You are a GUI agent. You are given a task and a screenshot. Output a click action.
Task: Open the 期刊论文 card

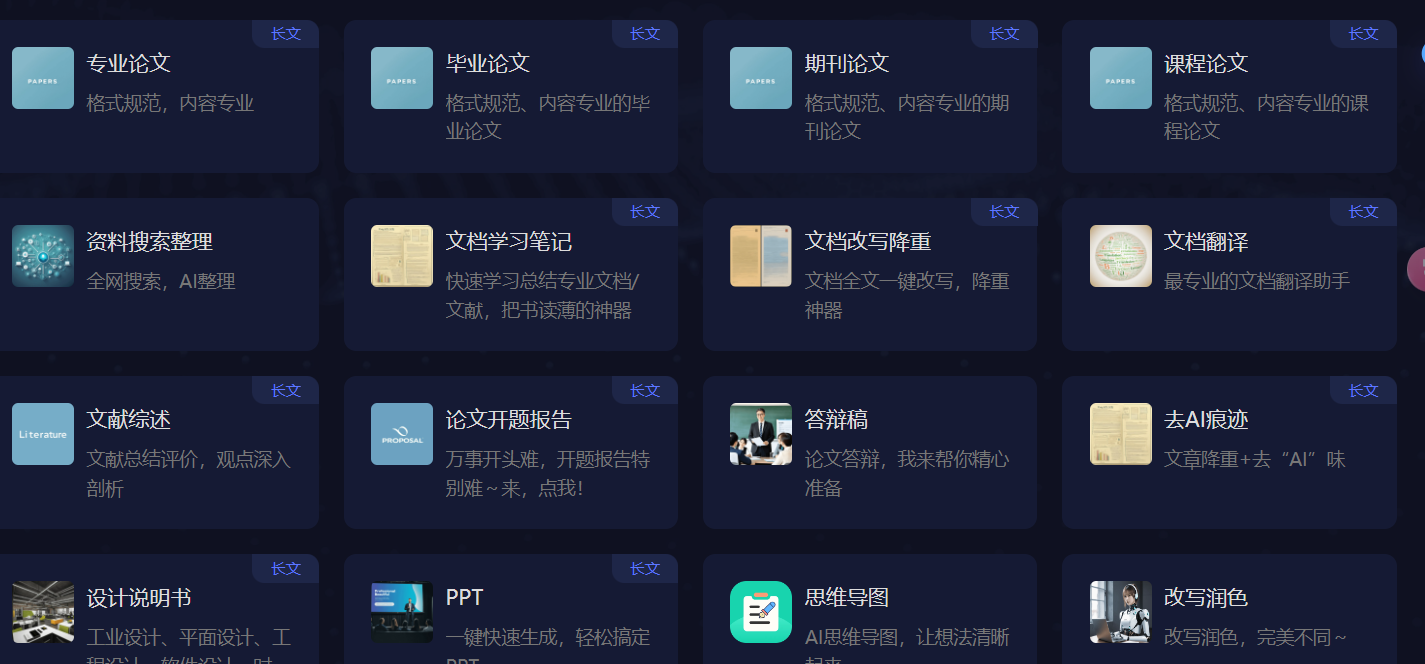point(869,95)
